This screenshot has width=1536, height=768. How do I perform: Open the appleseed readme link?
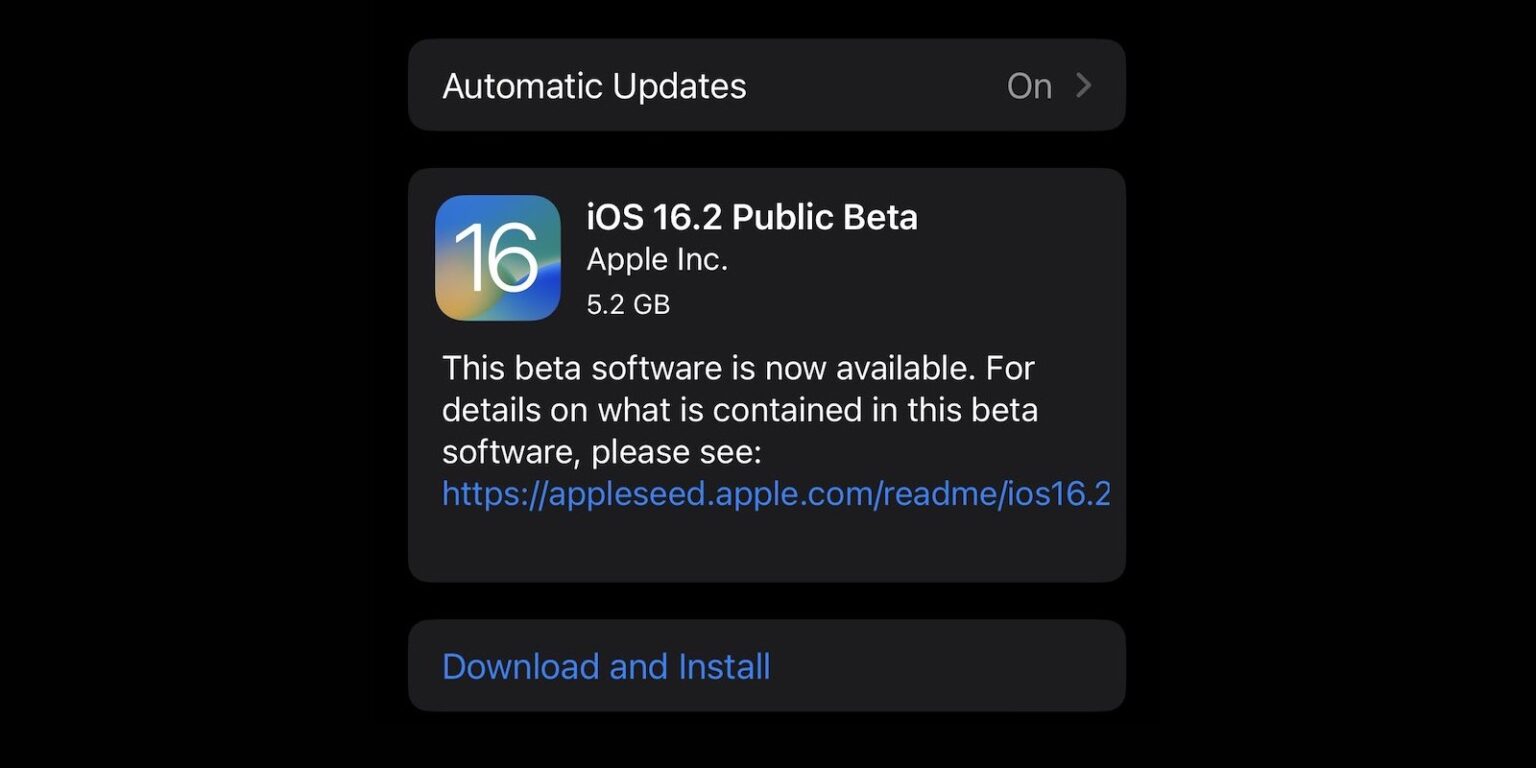pyautogui.click(x=775, y=494)
